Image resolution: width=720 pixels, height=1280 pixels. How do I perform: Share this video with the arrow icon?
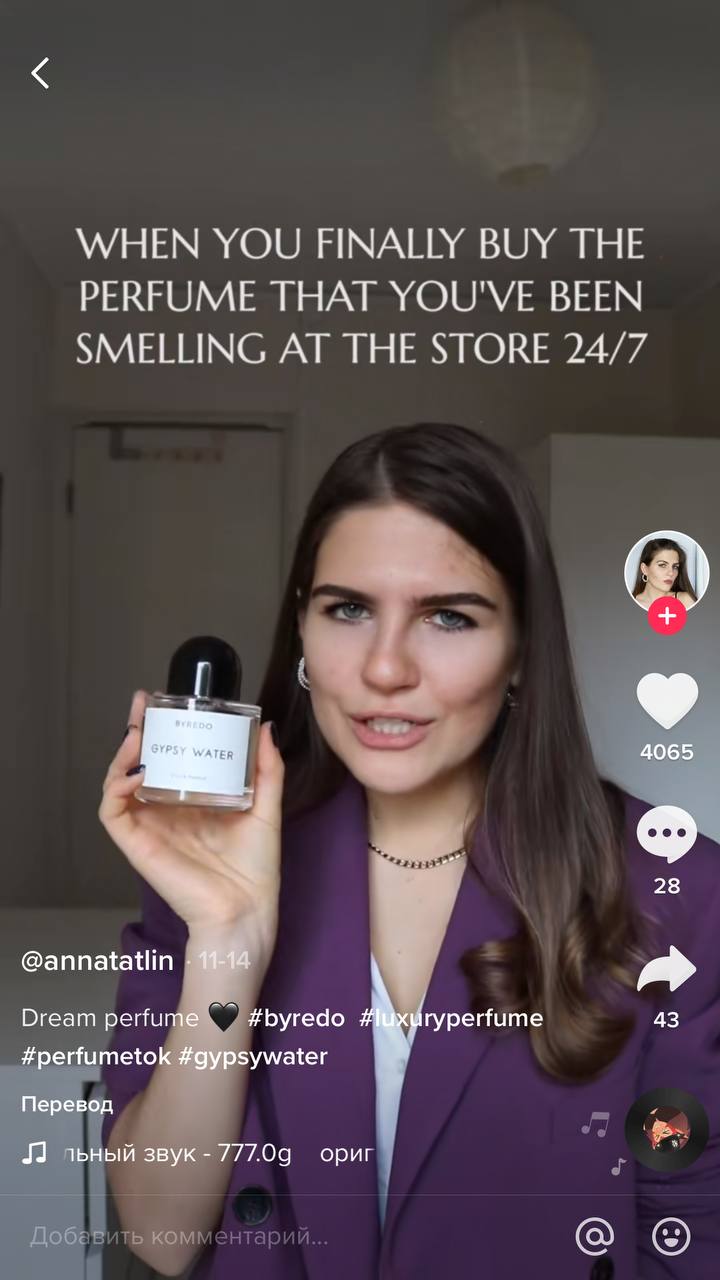(x=667, y=969)
